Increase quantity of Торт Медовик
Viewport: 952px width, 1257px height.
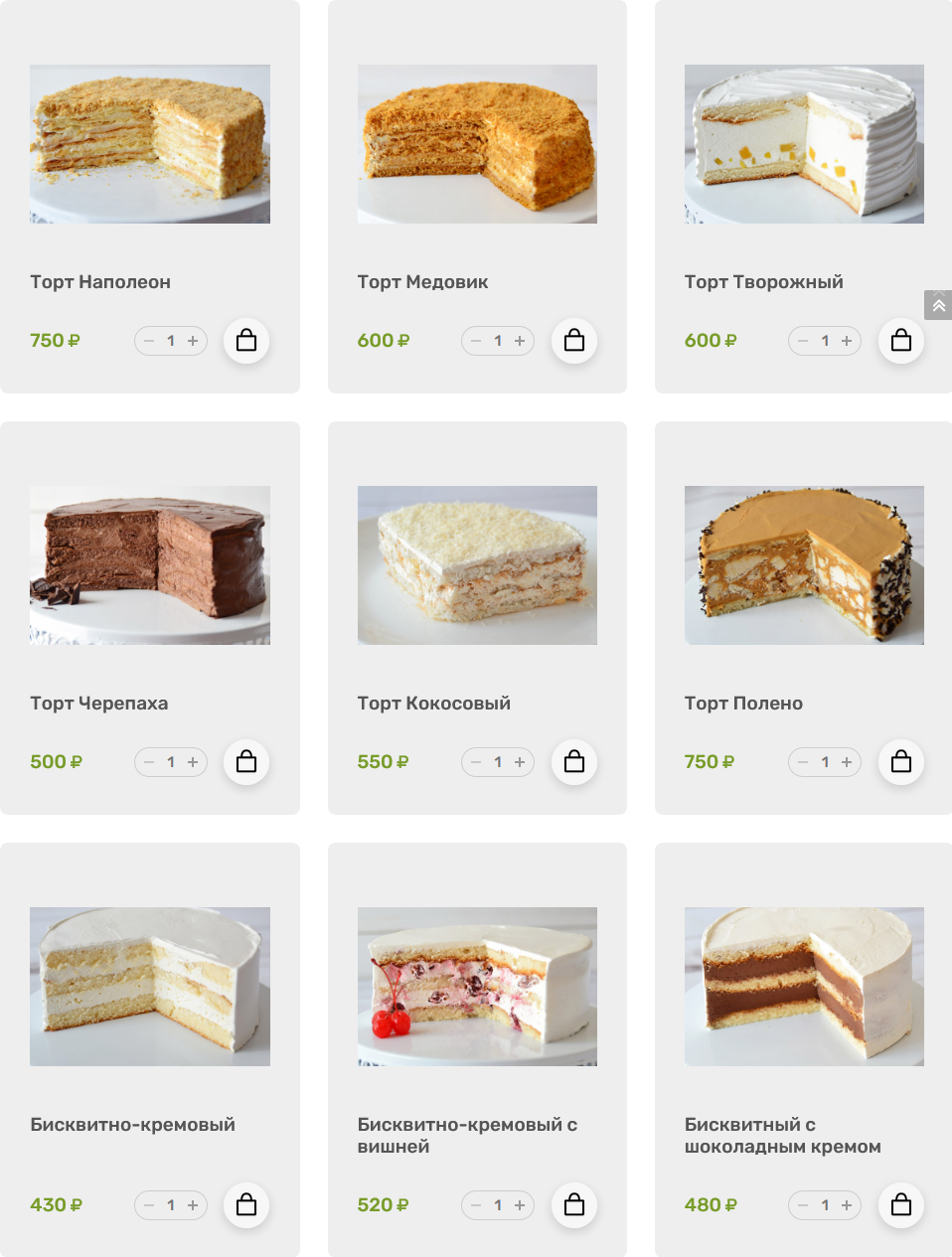[520, 341]
